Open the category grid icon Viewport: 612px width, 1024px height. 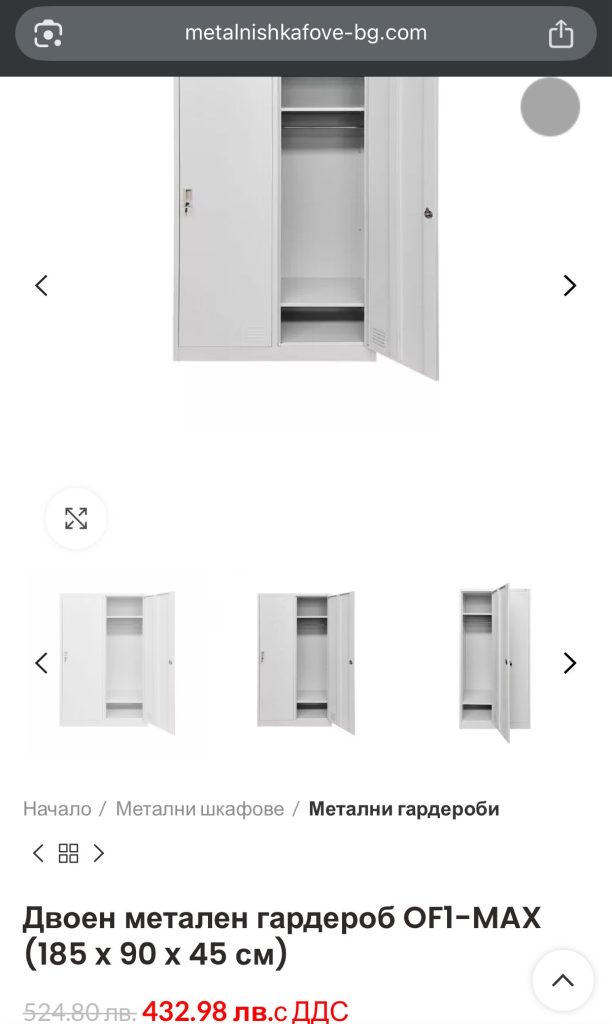pyautogui.click(x=68, y=853)
